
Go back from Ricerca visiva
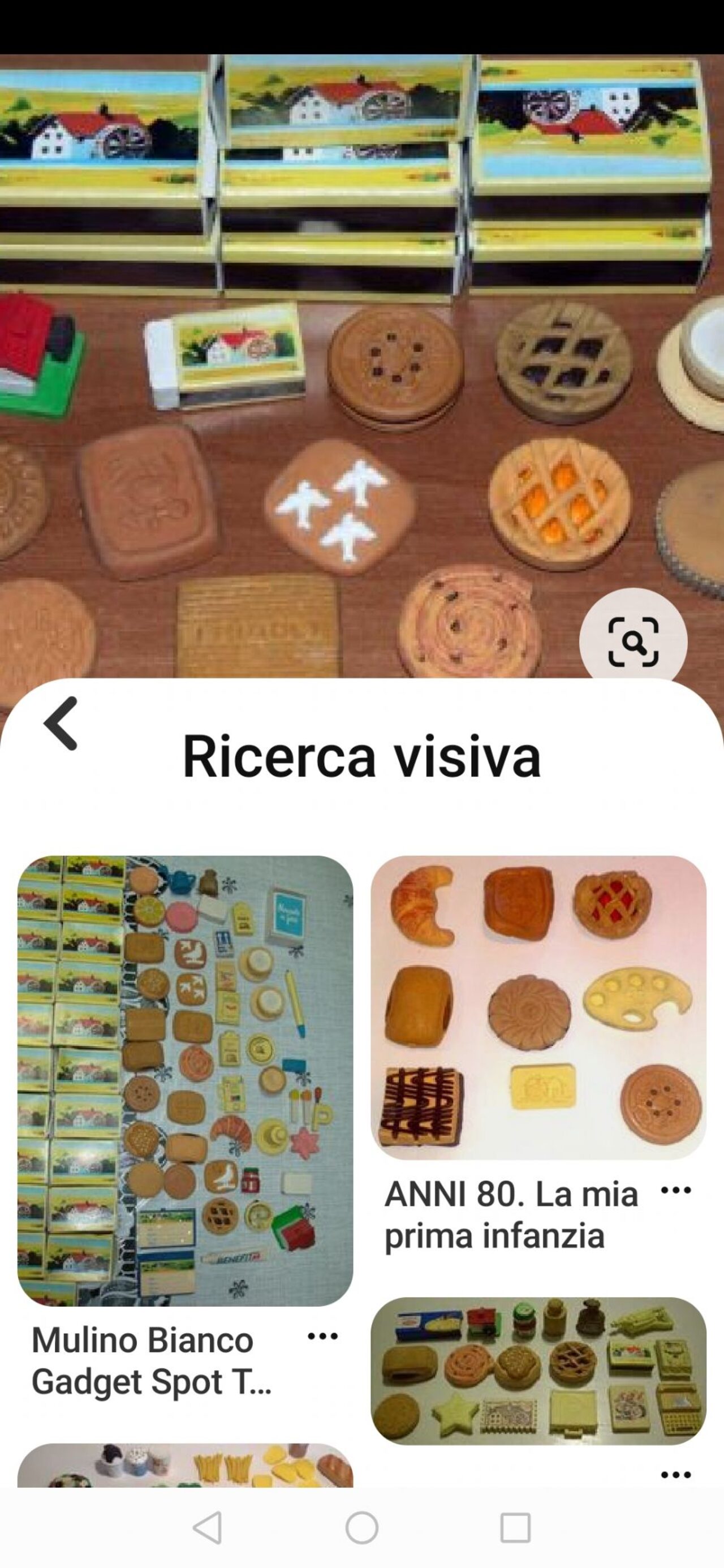[61, 723]
